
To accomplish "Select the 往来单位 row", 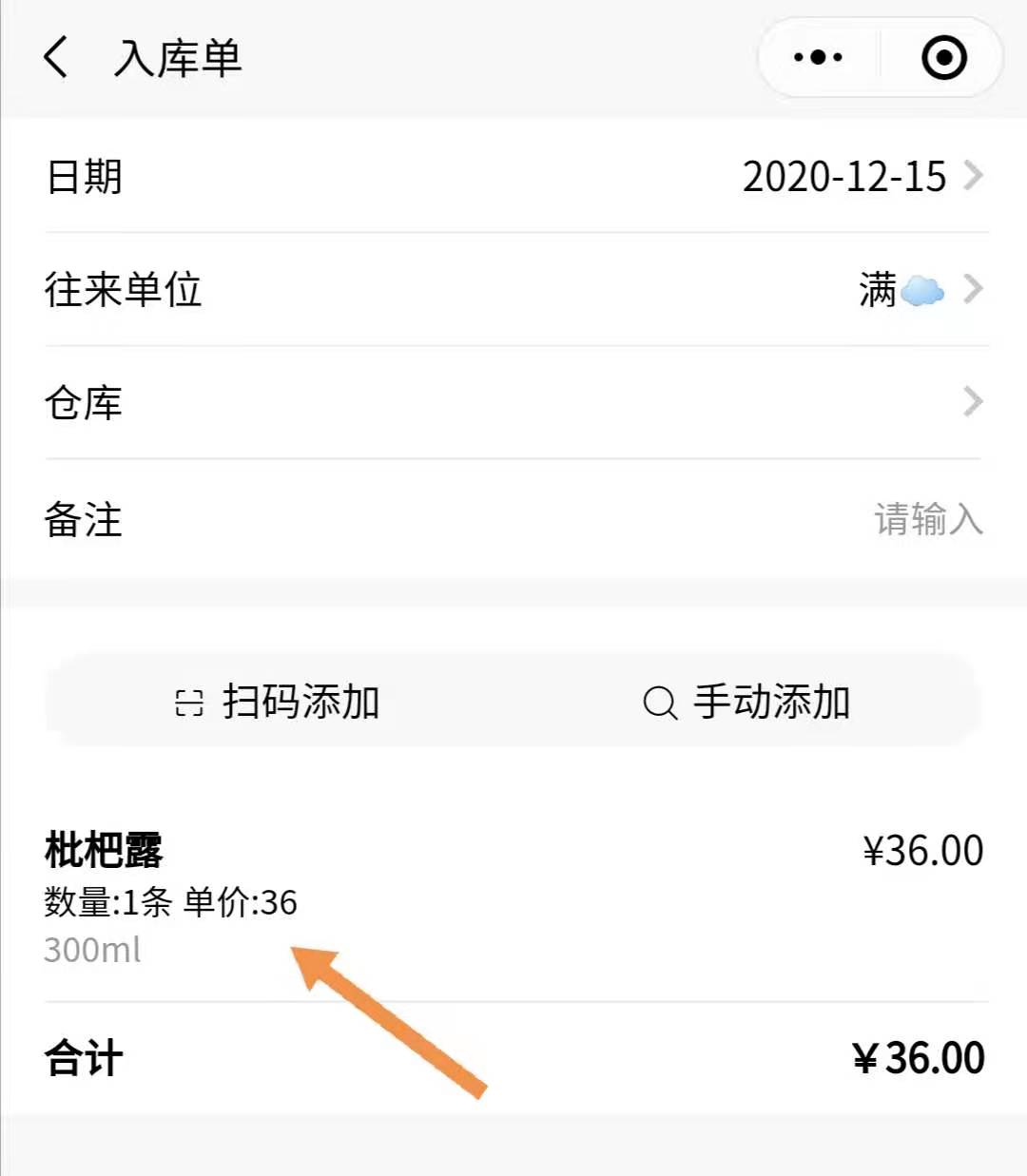I will 513,289.
